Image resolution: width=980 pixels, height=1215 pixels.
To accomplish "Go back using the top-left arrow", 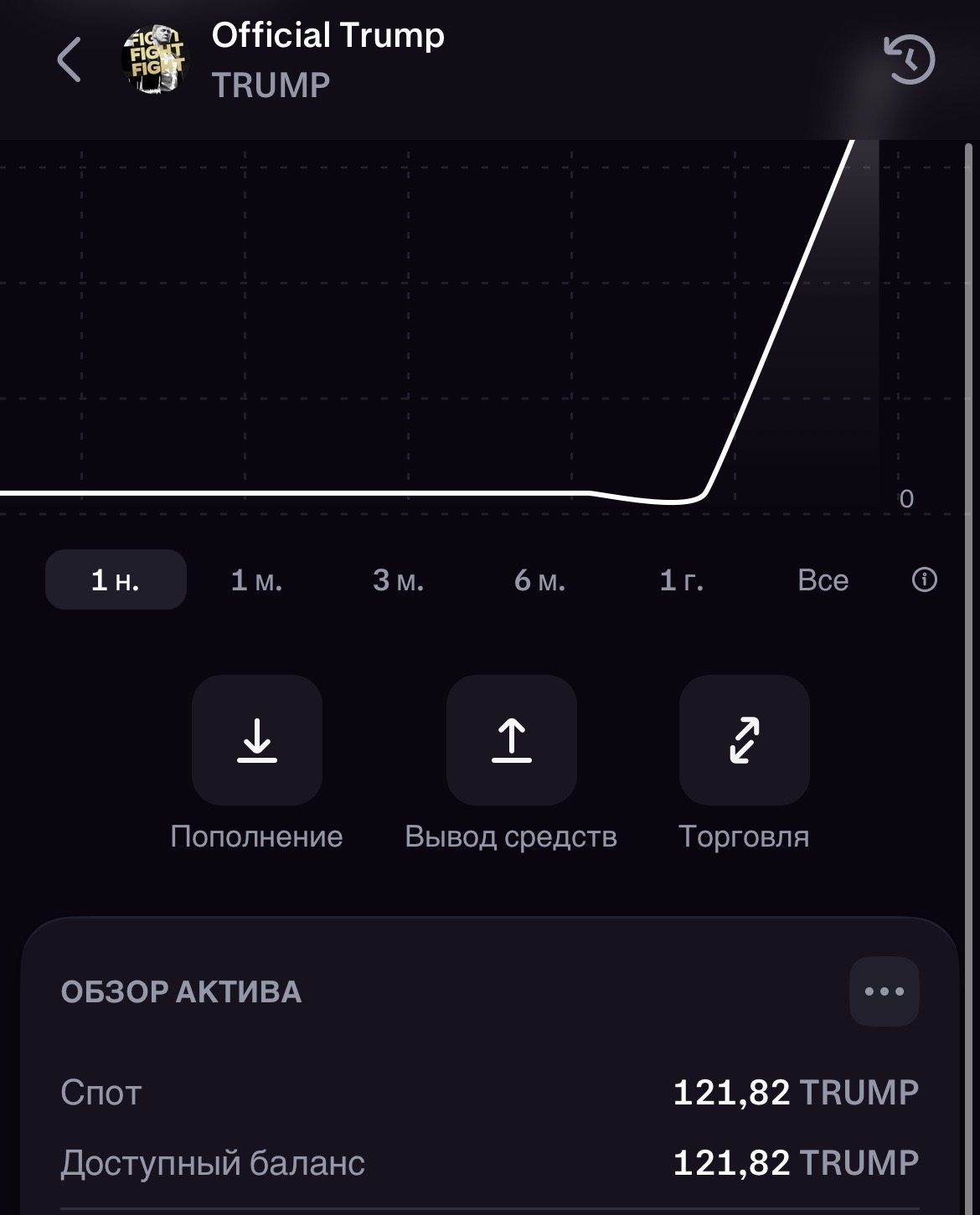I will click(70, 60).
